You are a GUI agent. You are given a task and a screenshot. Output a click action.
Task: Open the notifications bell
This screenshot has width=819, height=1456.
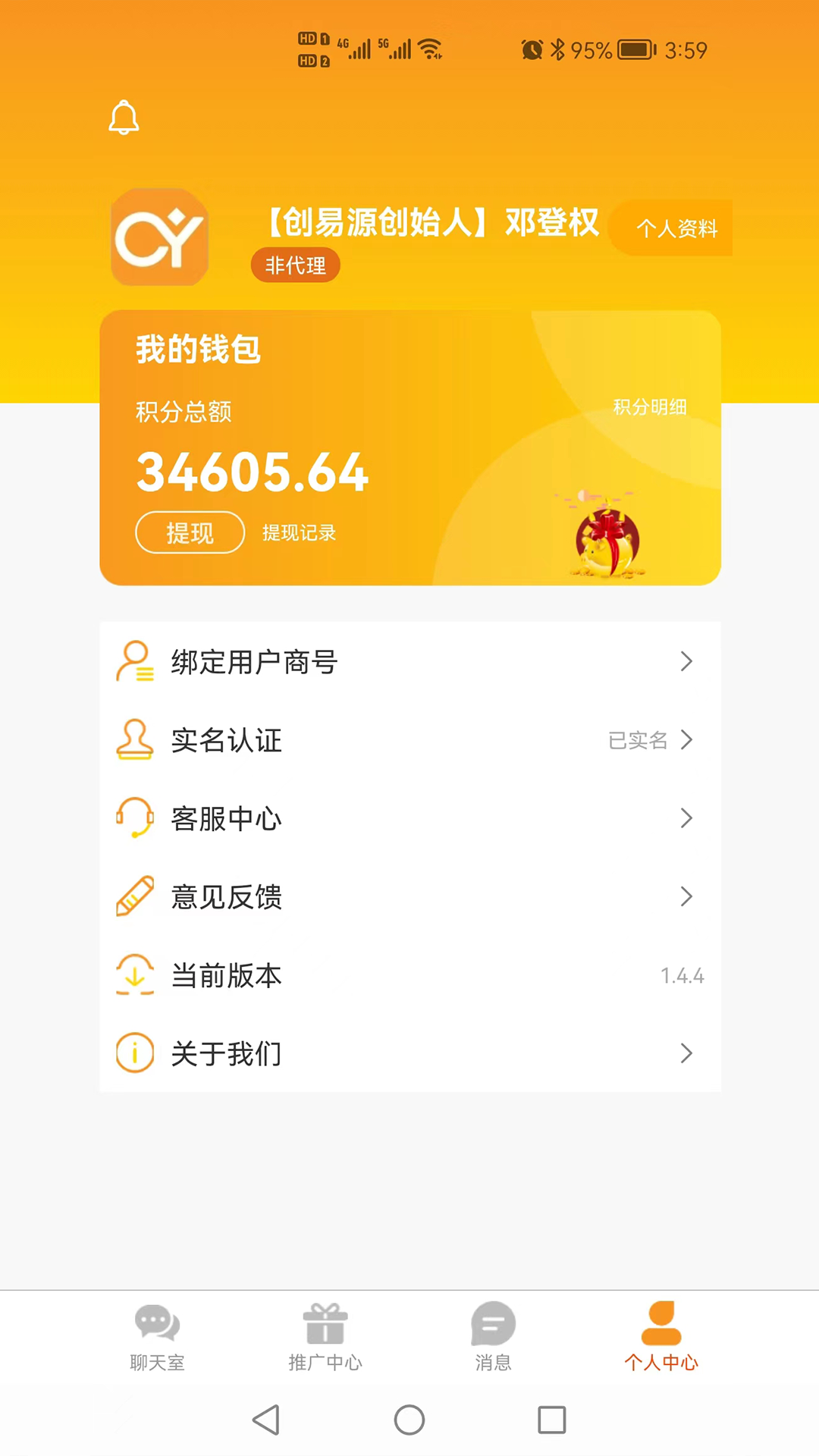click(124, 118)
